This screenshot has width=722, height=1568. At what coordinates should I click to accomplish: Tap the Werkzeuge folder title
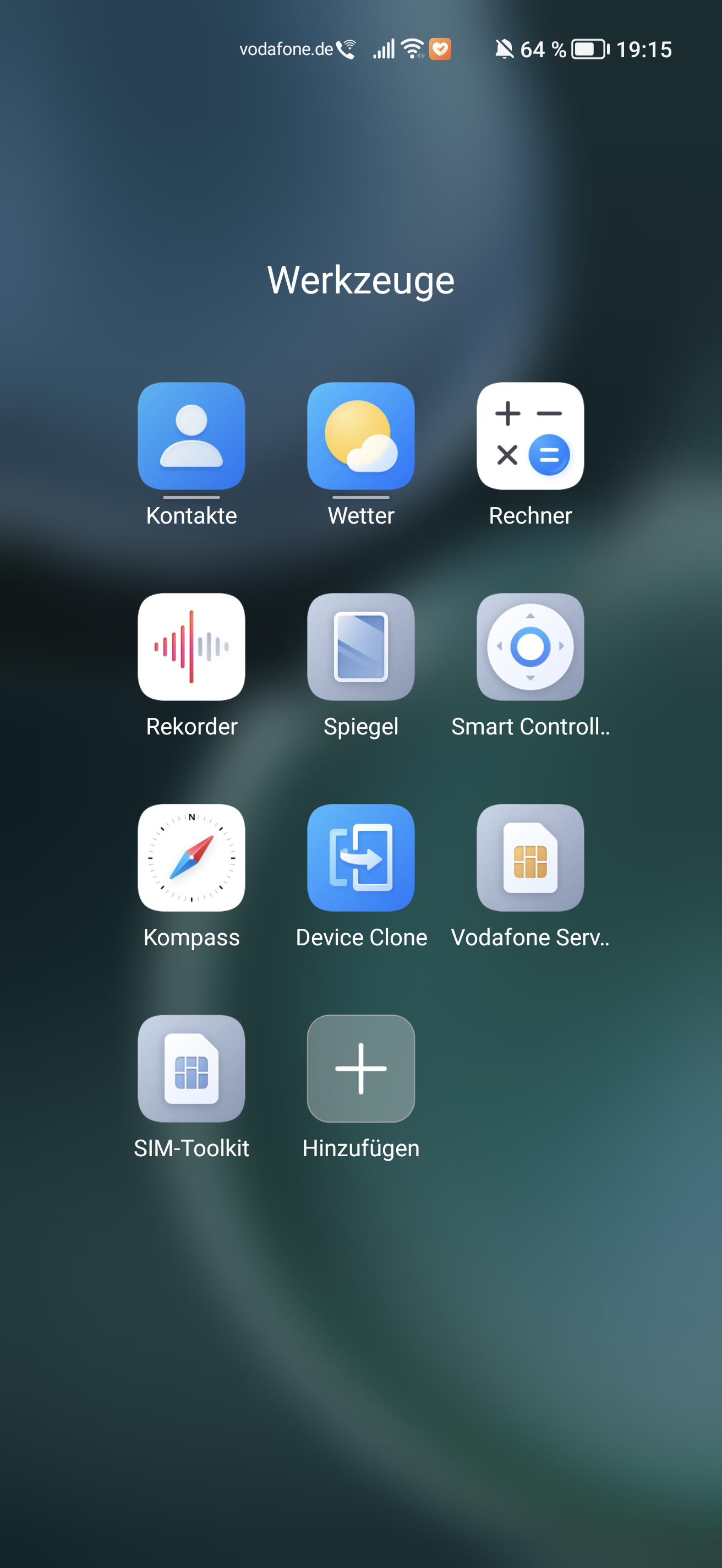pyautogui.click(x=360, y=281)
